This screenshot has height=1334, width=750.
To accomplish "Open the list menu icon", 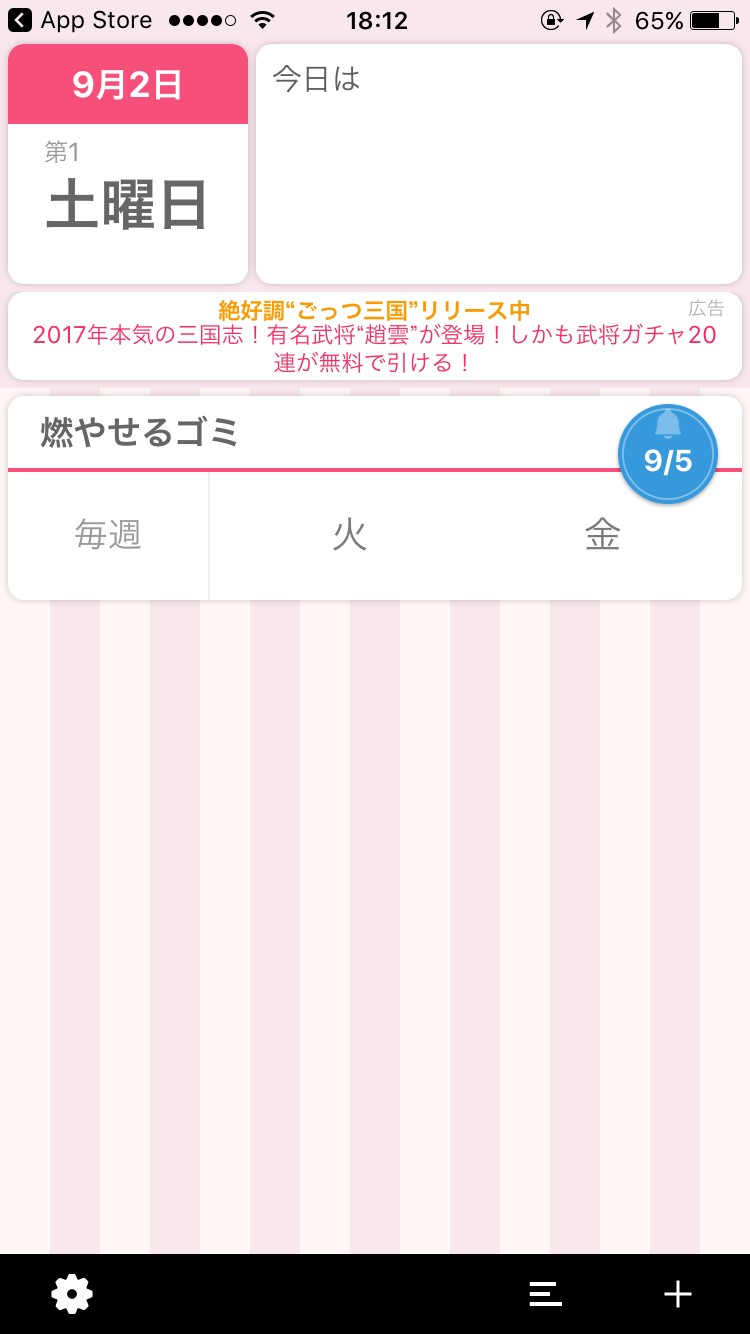I will click(x=545, y=1294).
